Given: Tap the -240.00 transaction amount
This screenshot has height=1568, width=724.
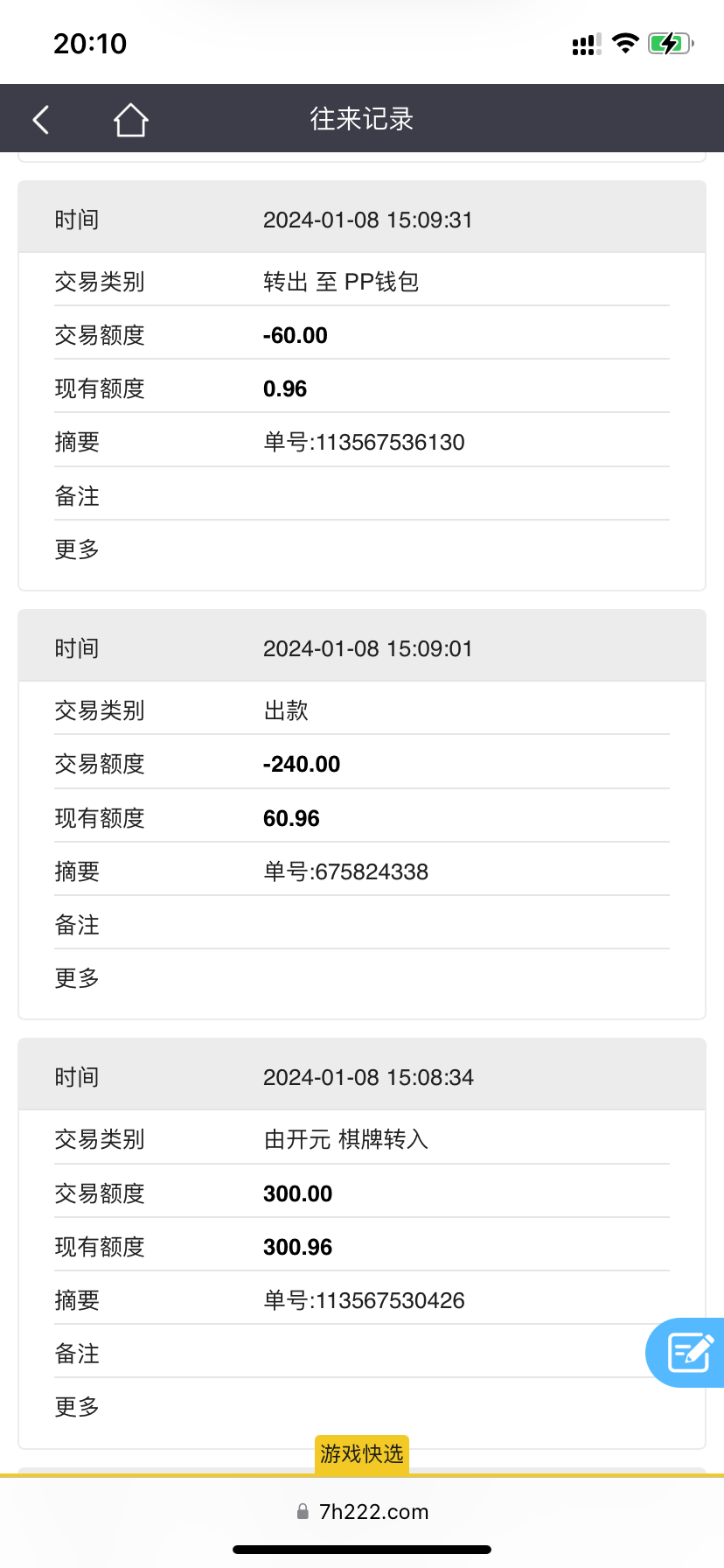Looking at the screenshot, I should 302,763.
